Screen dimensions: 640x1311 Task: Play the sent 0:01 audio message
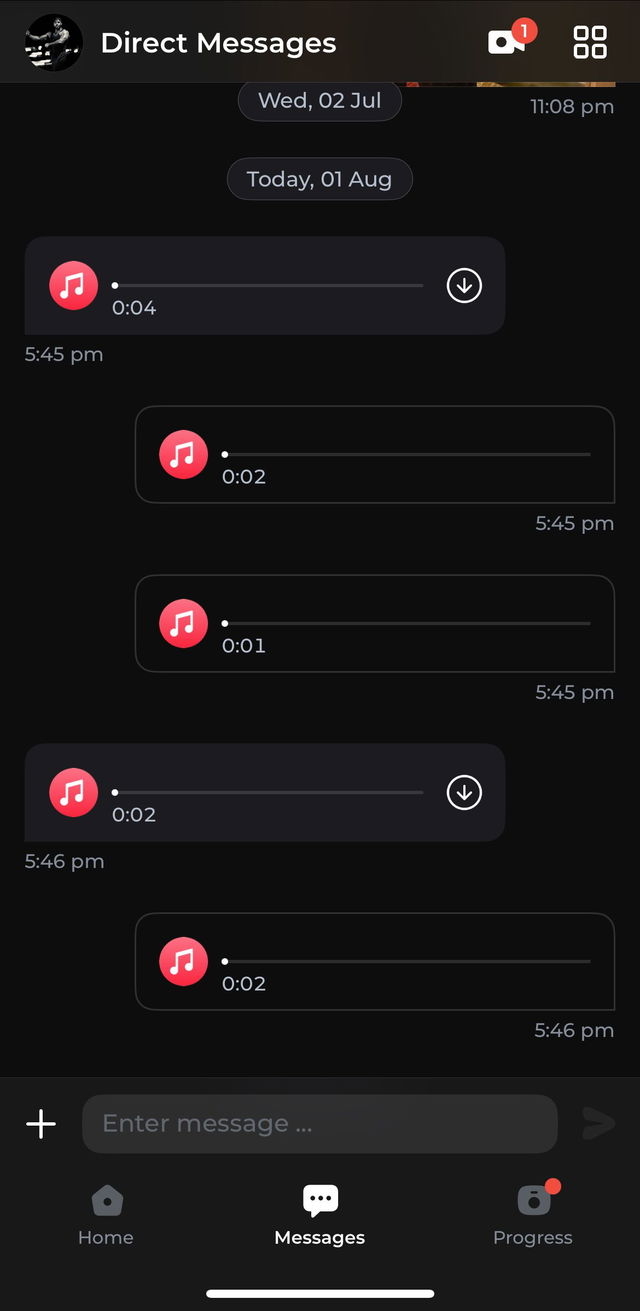[x=183, y=624]
